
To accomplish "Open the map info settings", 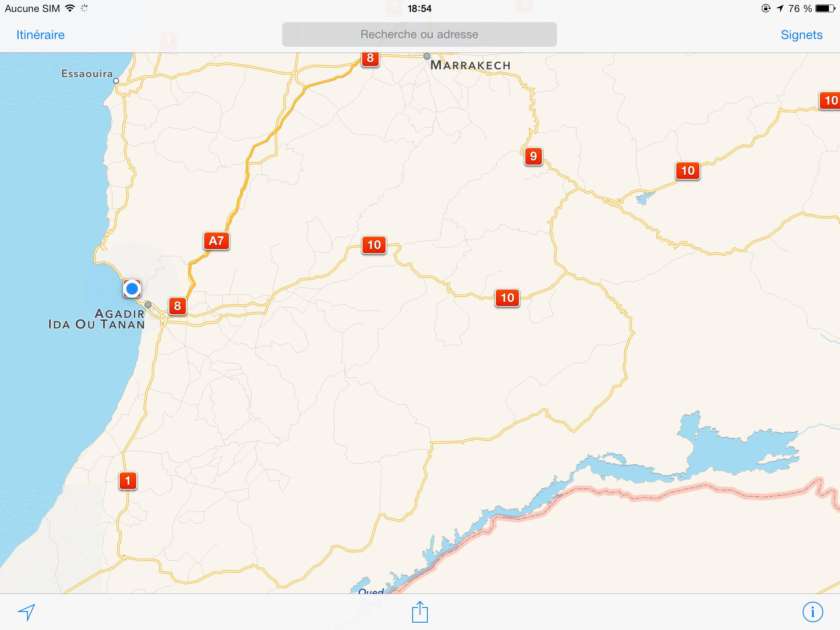I will point(812,612).
